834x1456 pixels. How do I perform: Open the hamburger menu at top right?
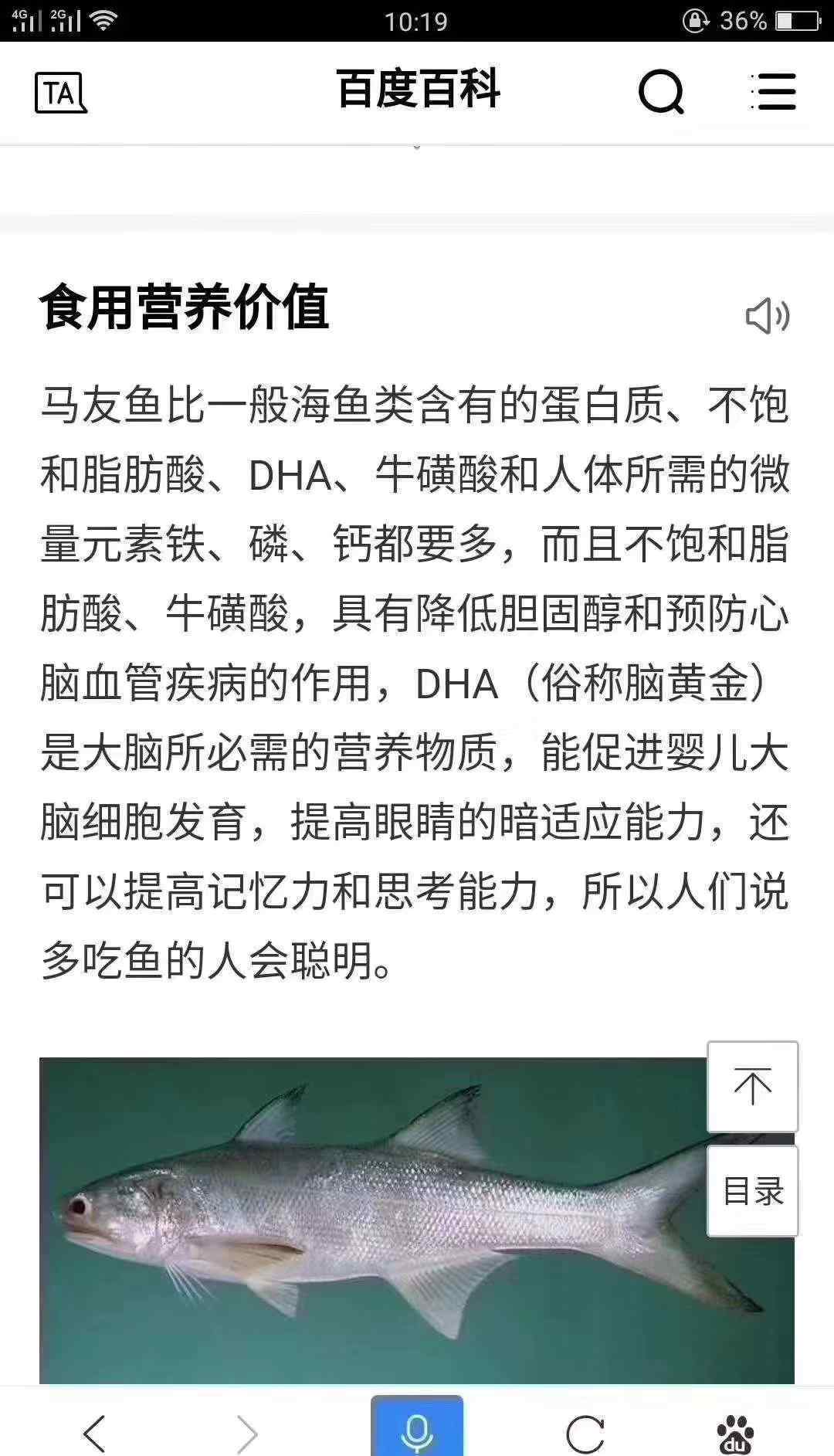(x=773, y=91)
